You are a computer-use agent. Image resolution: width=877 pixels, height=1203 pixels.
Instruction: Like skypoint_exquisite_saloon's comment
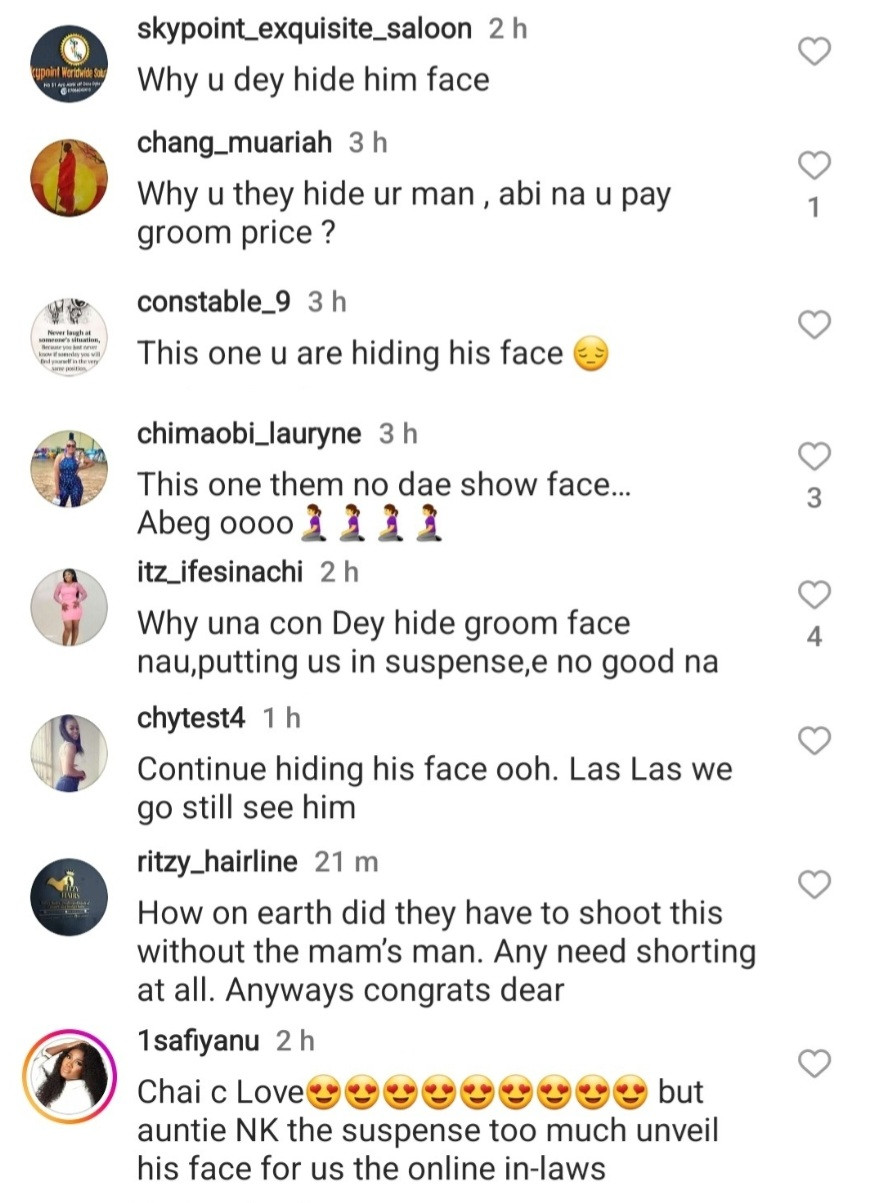coord(816,51)
